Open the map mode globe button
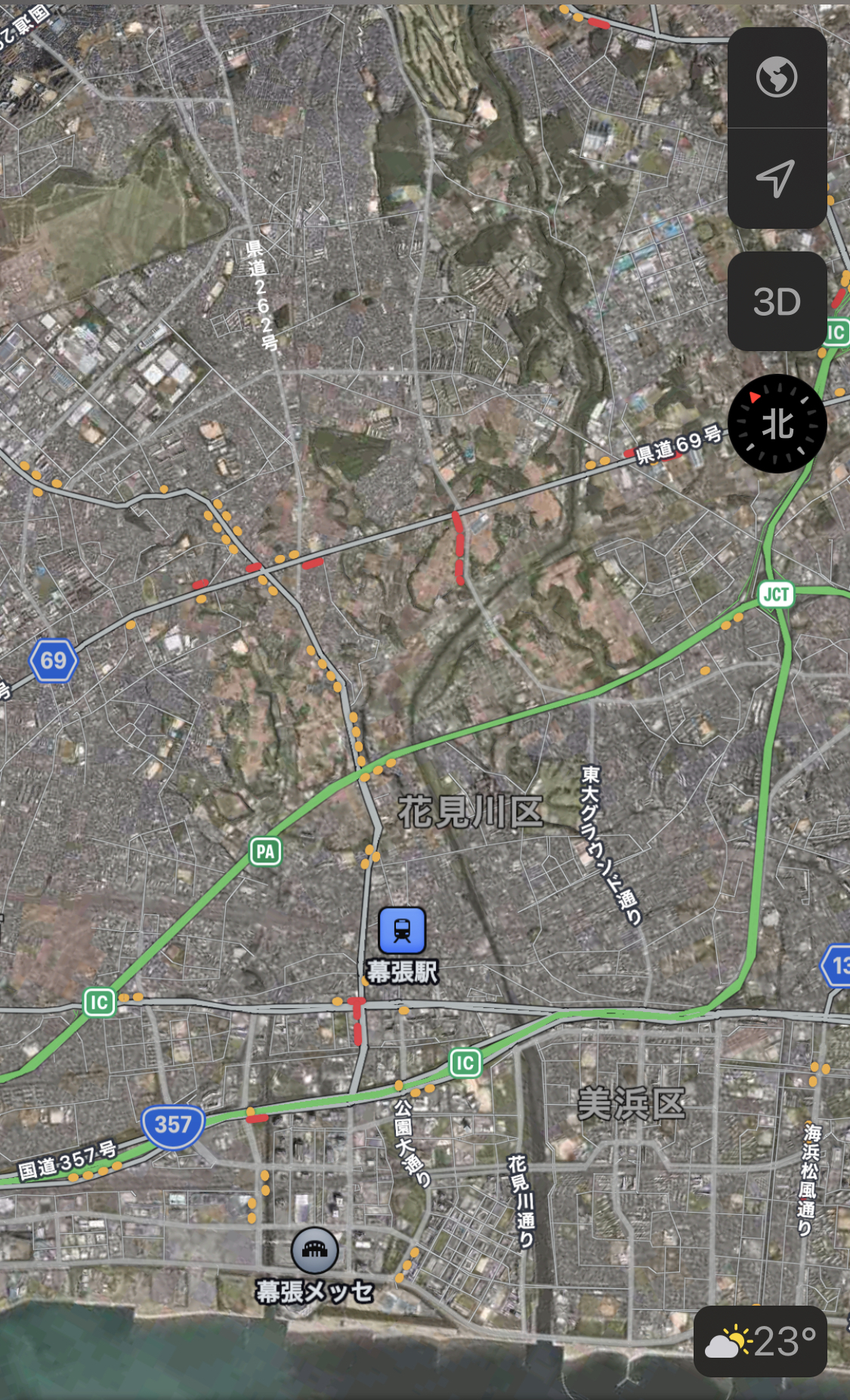Image resolution: width=850 pixels, height=1400 pixels. point(777,77)
